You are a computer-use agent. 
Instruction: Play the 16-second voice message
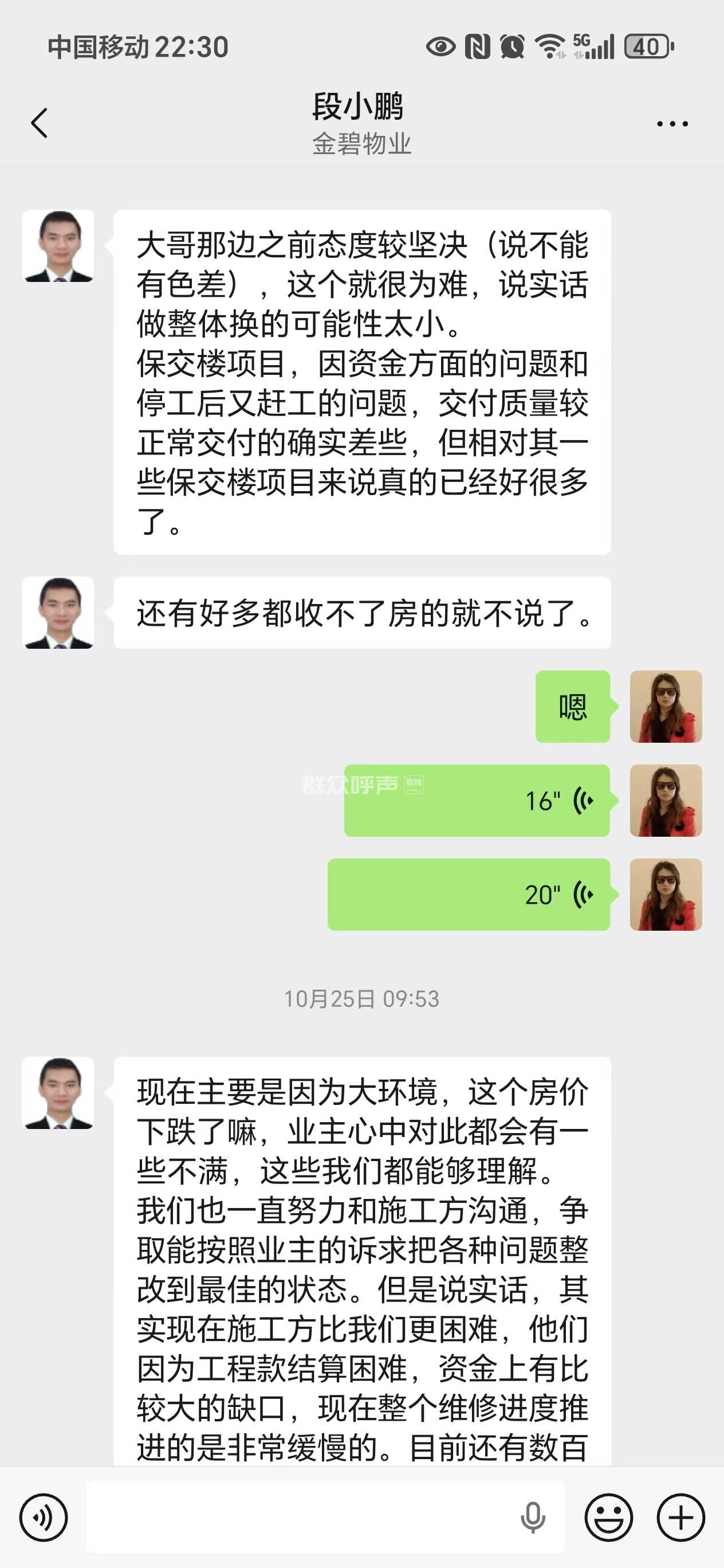(477, 801)
